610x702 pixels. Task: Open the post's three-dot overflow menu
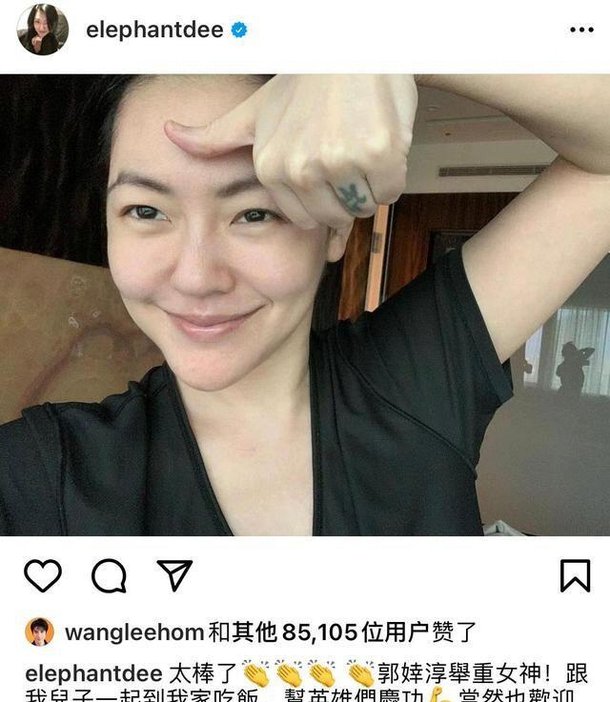click(581, 30)
